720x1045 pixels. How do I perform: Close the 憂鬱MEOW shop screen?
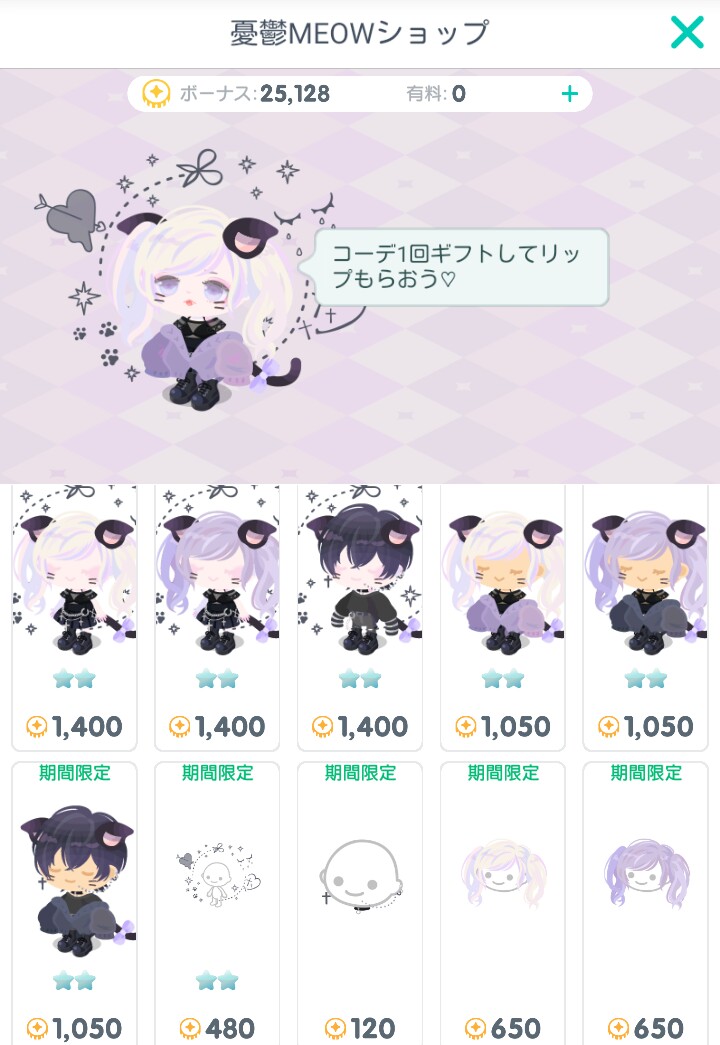click(x=687, y=33)
